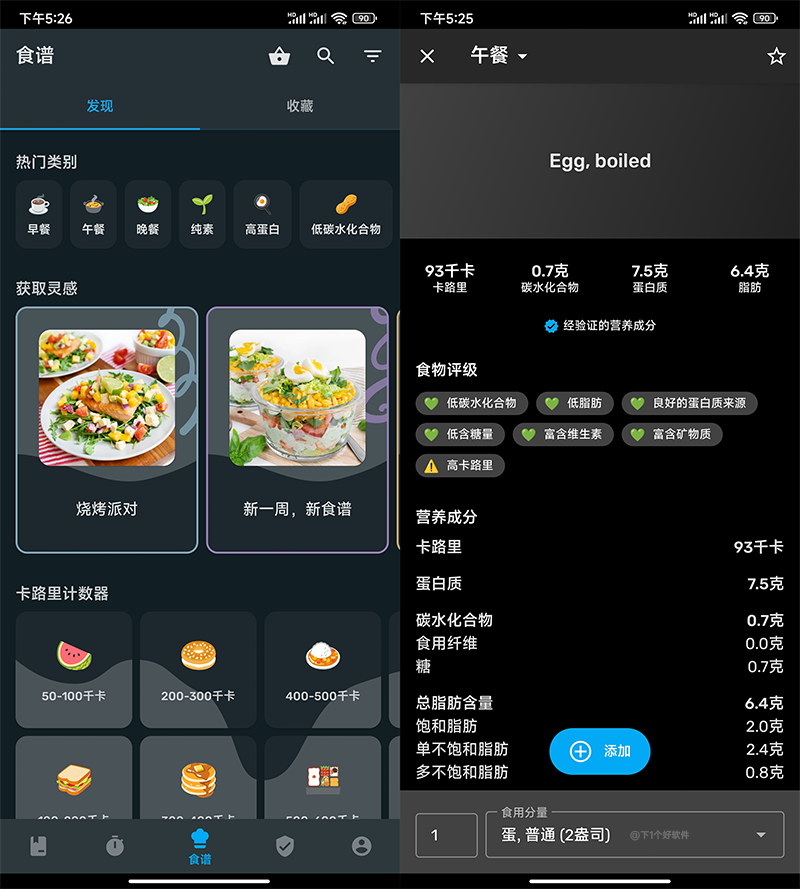Open the recipe filter options
This screenshot has height=889, width=800.
[373, 57]
